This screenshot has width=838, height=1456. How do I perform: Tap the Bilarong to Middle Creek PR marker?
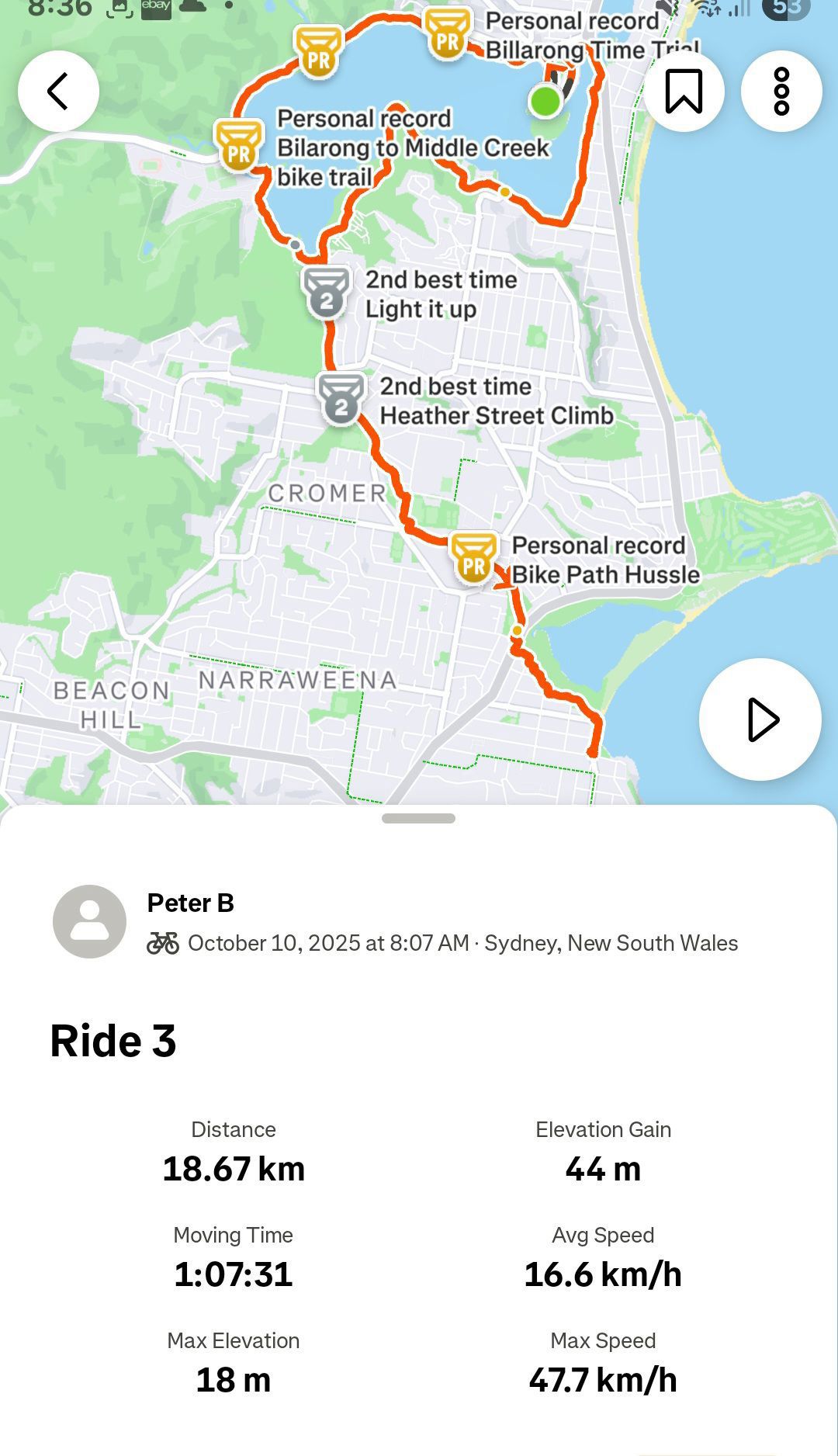click(x=239, y=145)
